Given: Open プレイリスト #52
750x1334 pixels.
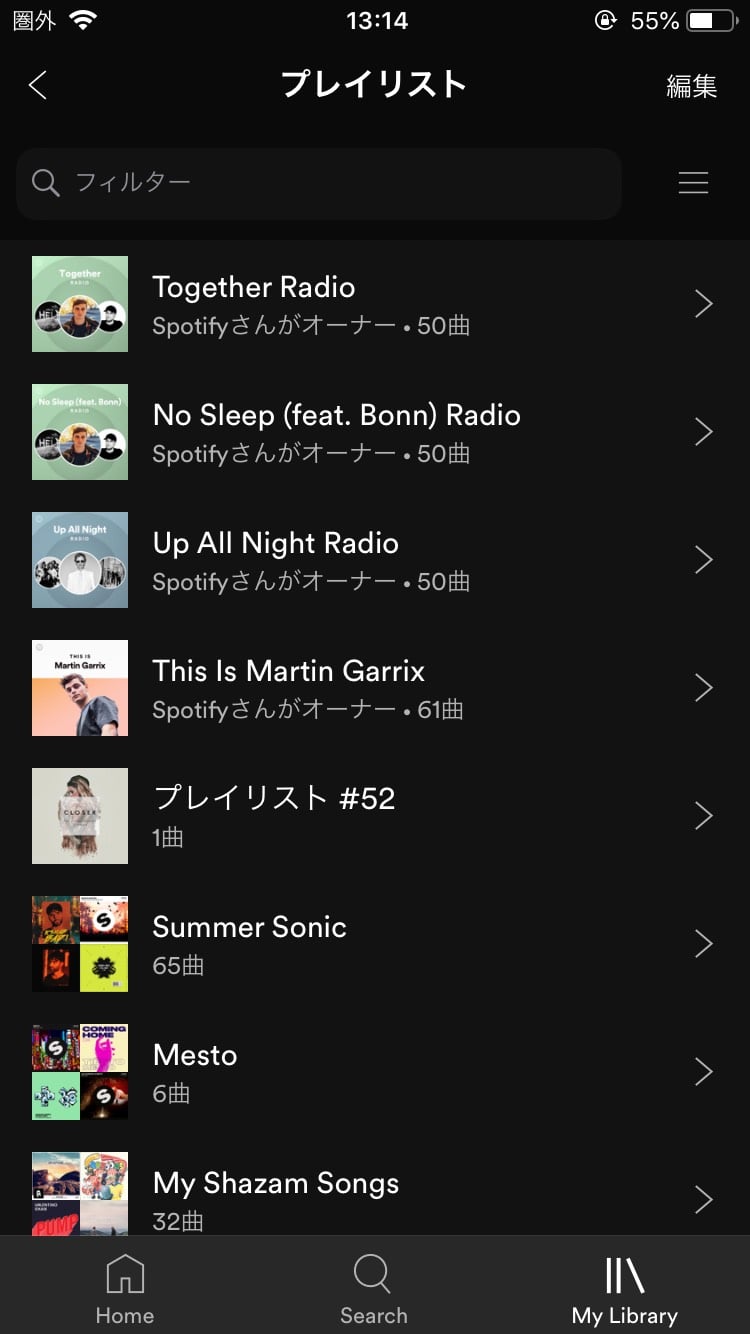Looking at the screenshot, I should pyautogui.click(x=375, y=816).
